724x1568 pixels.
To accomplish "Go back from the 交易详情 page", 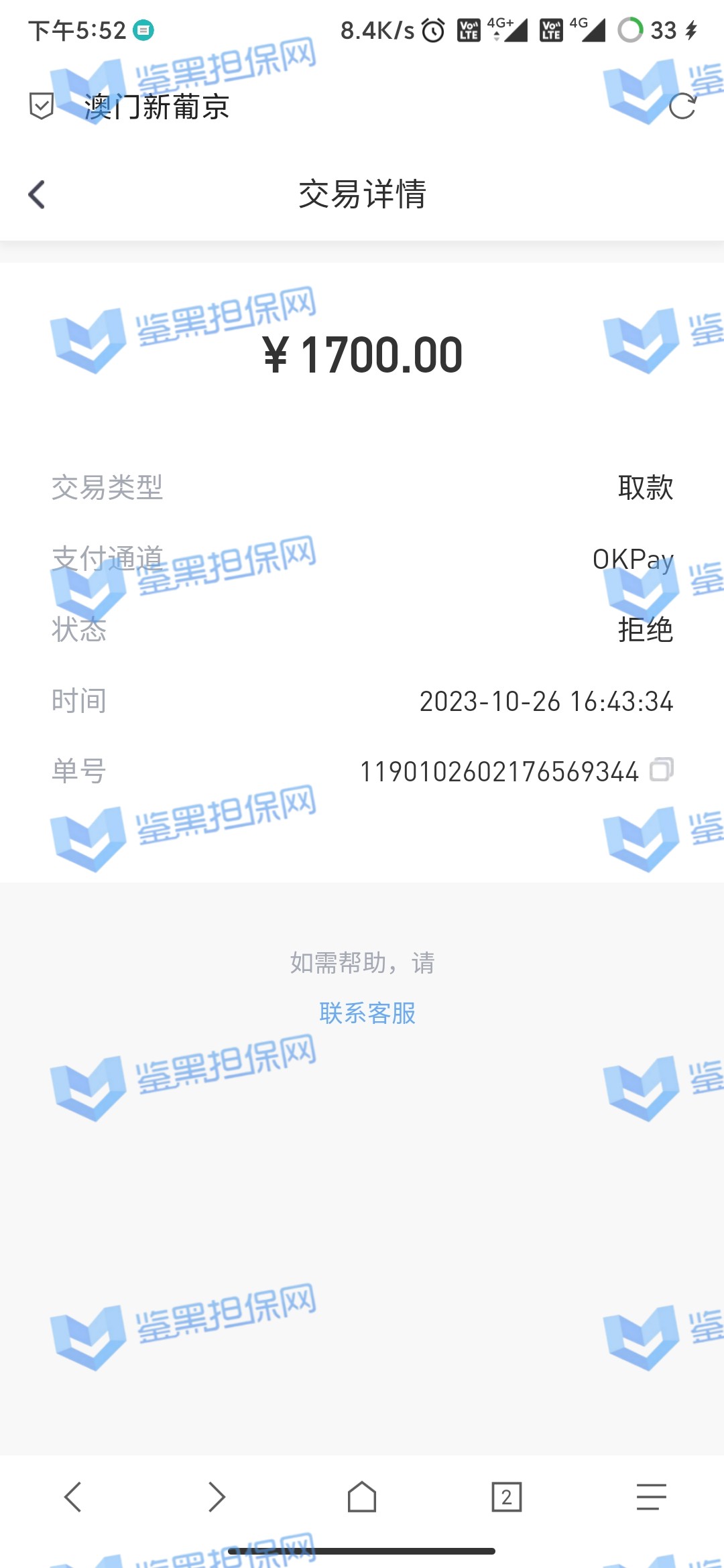I will pos(37,194).
